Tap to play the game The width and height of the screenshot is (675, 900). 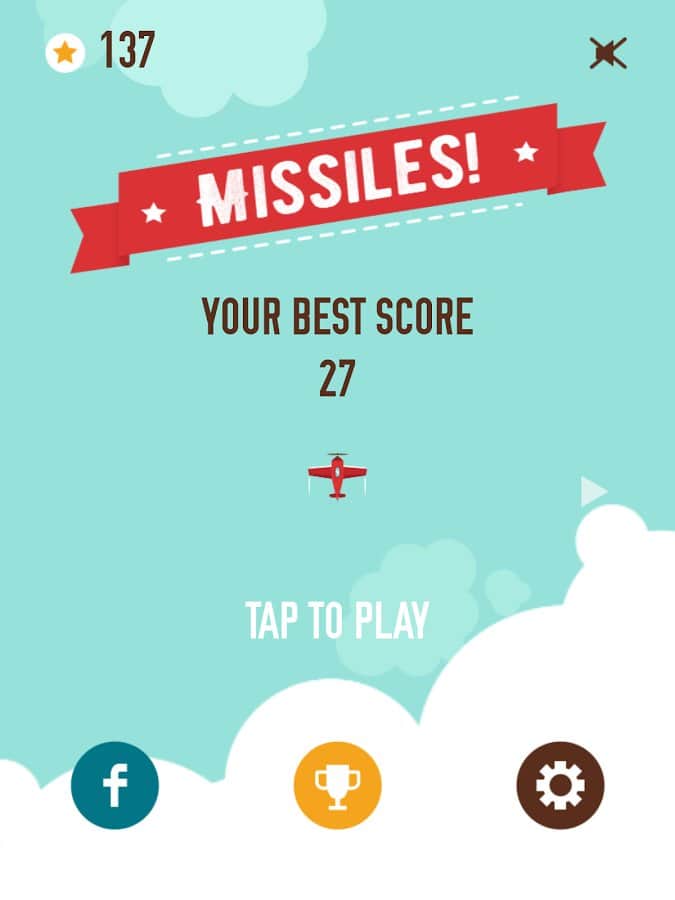coord(337,621)
